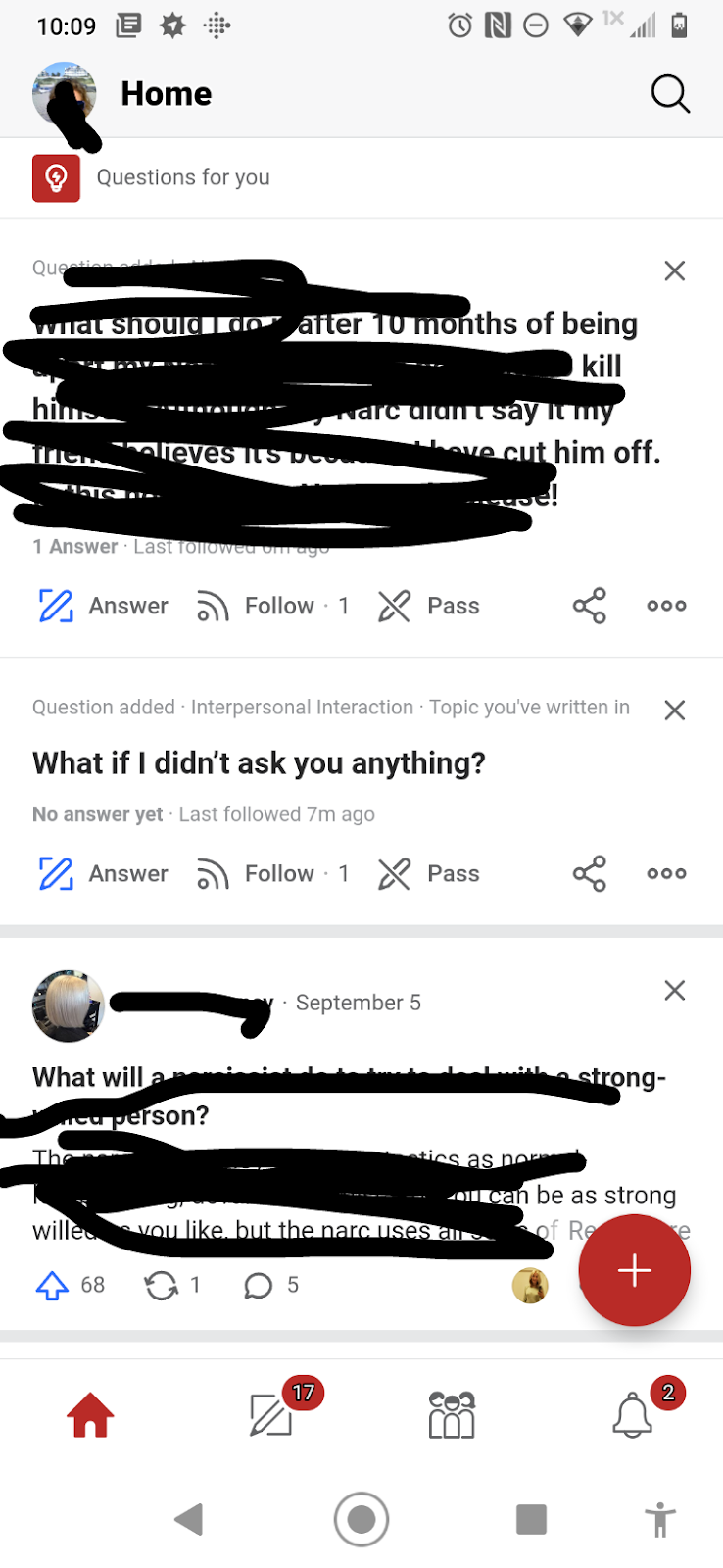Dismiss "What if I didn't ask you anything?"

[x=674, y=710]
